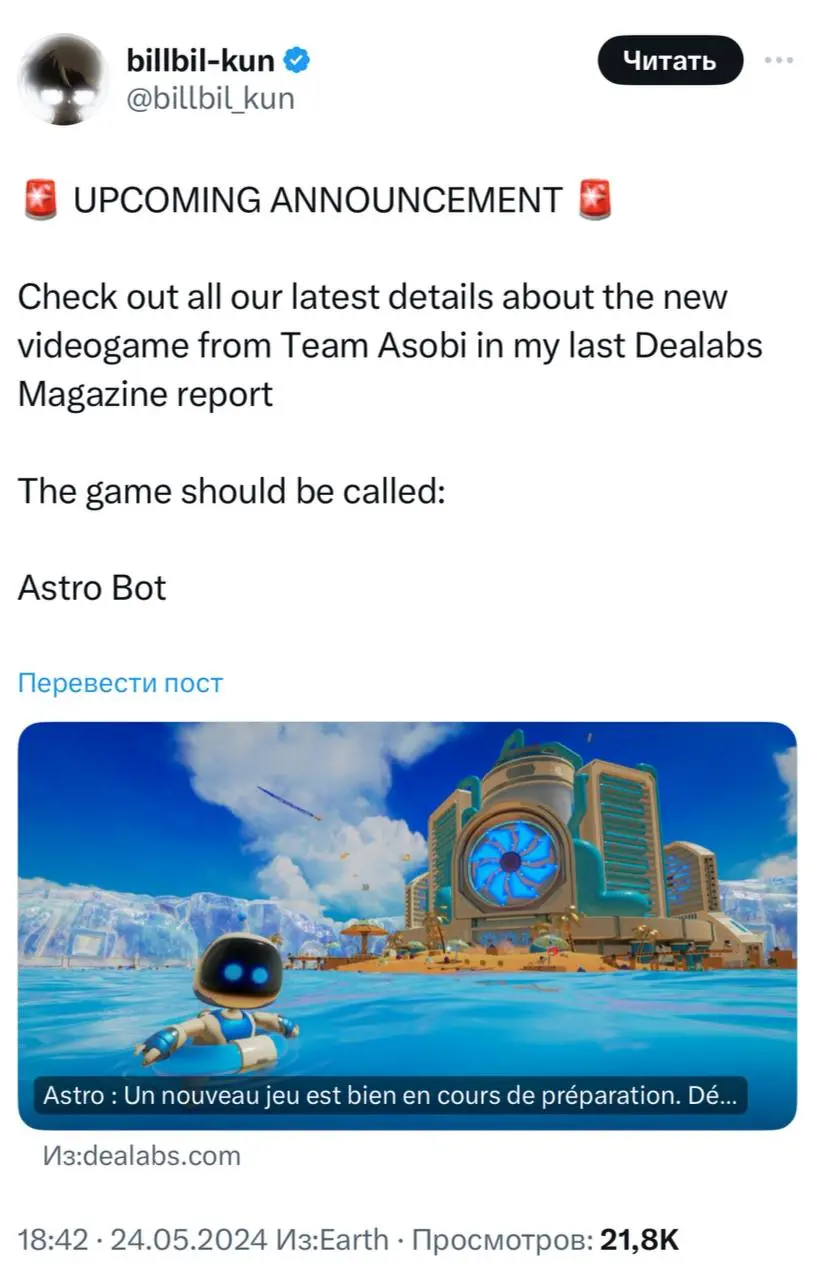815x1280 pixels.
Task: Open the post's three-dot overflow menu
Action: [778, 60]
